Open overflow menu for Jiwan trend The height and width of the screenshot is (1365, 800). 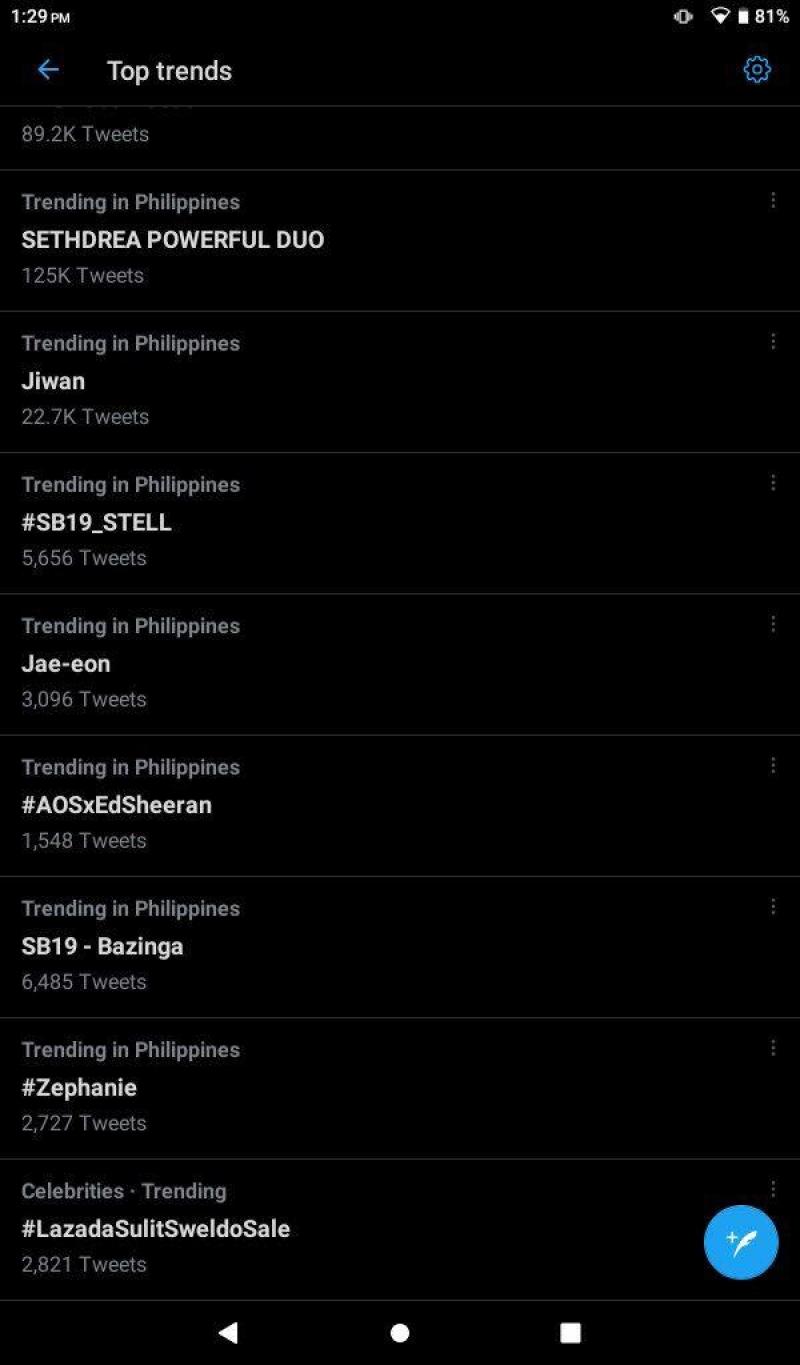click(773, 341)
